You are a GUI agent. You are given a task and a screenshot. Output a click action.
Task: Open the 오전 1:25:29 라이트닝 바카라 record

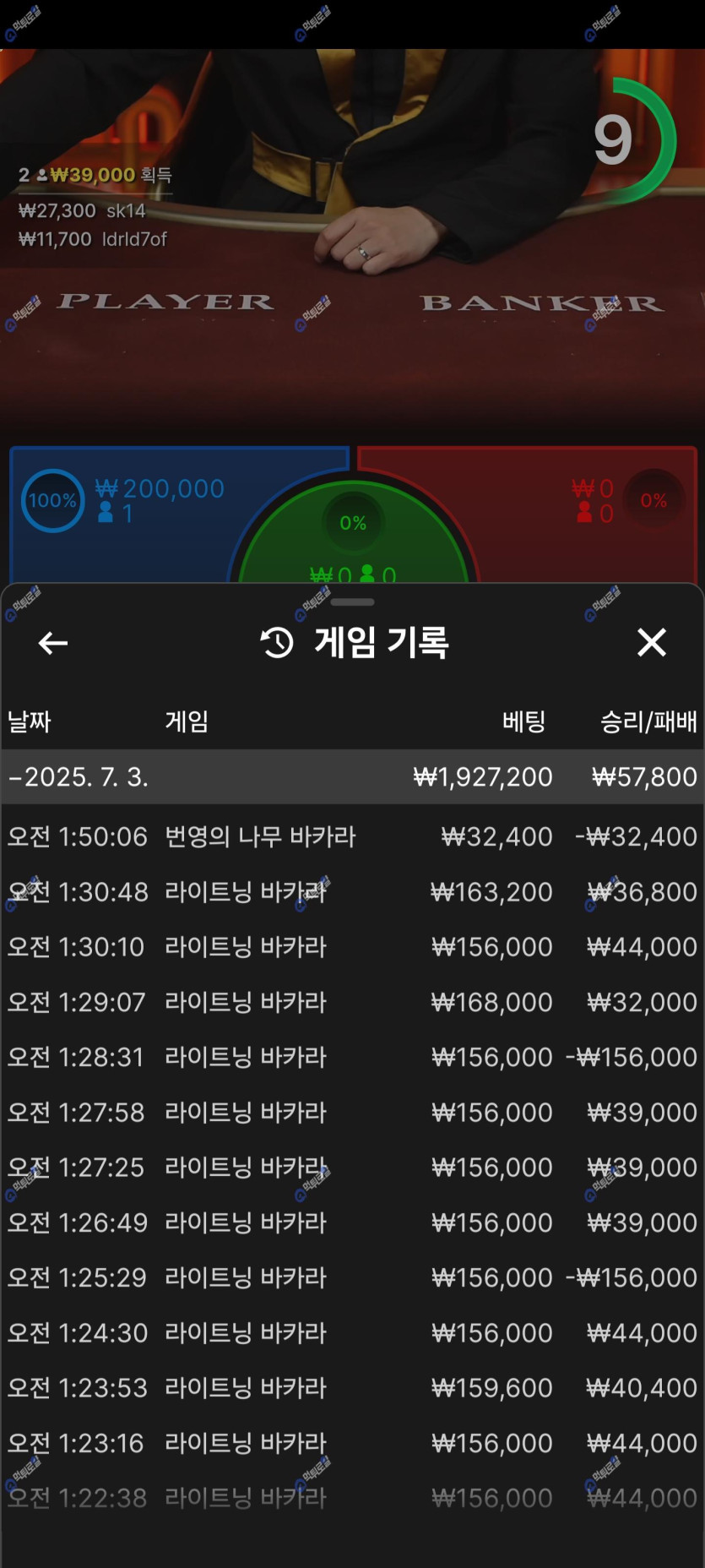click(352, 1277)
